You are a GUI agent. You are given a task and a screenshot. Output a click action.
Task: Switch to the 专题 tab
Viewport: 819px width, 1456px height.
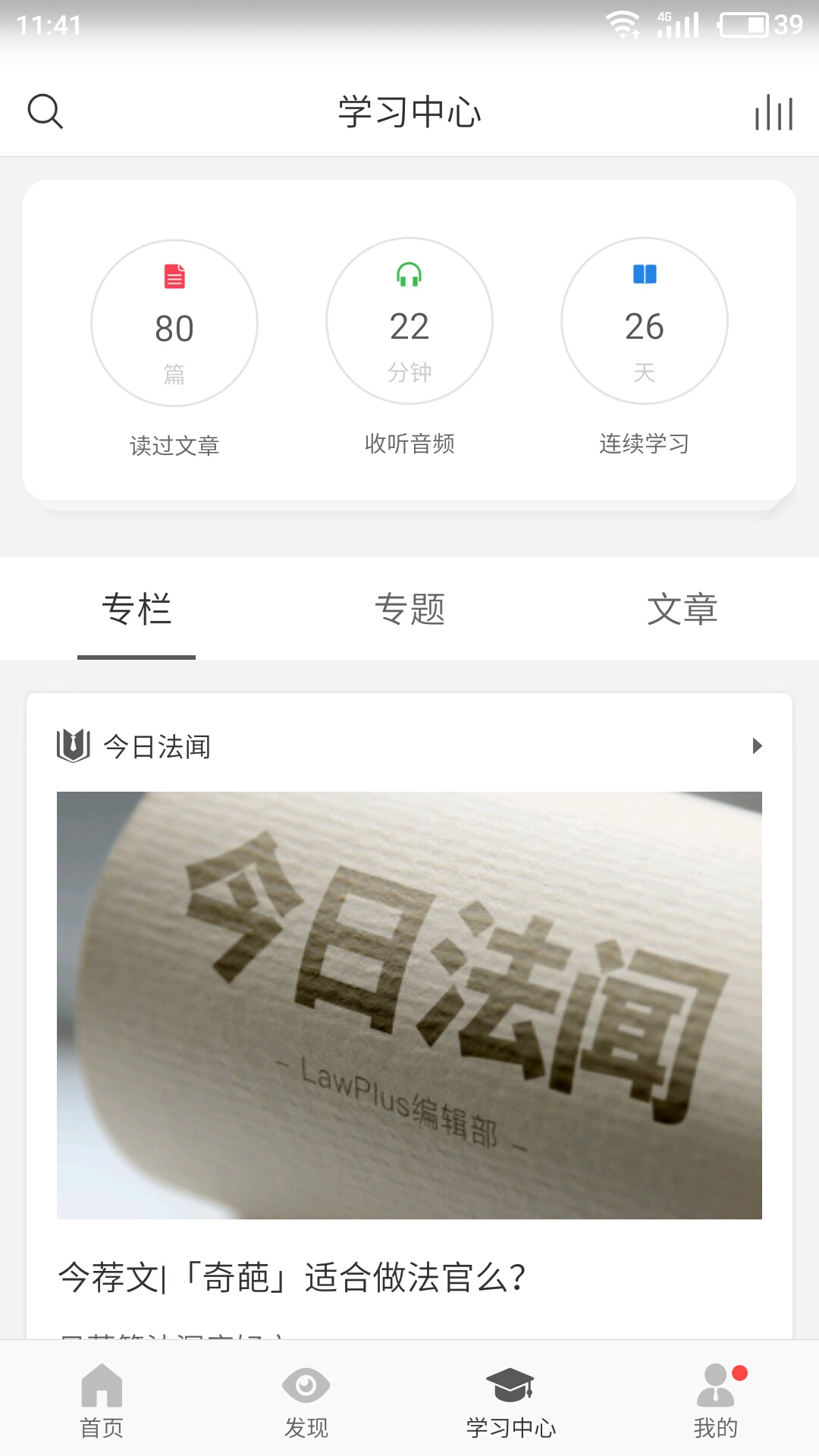409,609
